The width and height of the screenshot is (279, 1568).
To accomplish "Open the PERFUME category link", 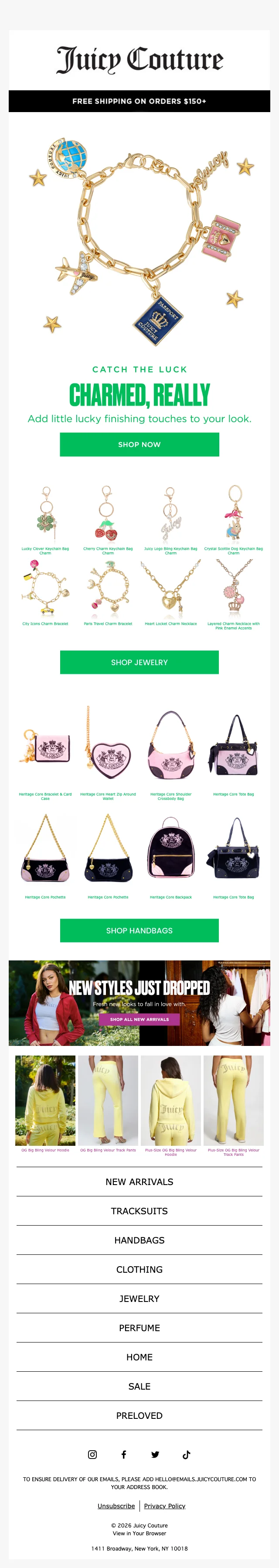I will [139, 1328].
